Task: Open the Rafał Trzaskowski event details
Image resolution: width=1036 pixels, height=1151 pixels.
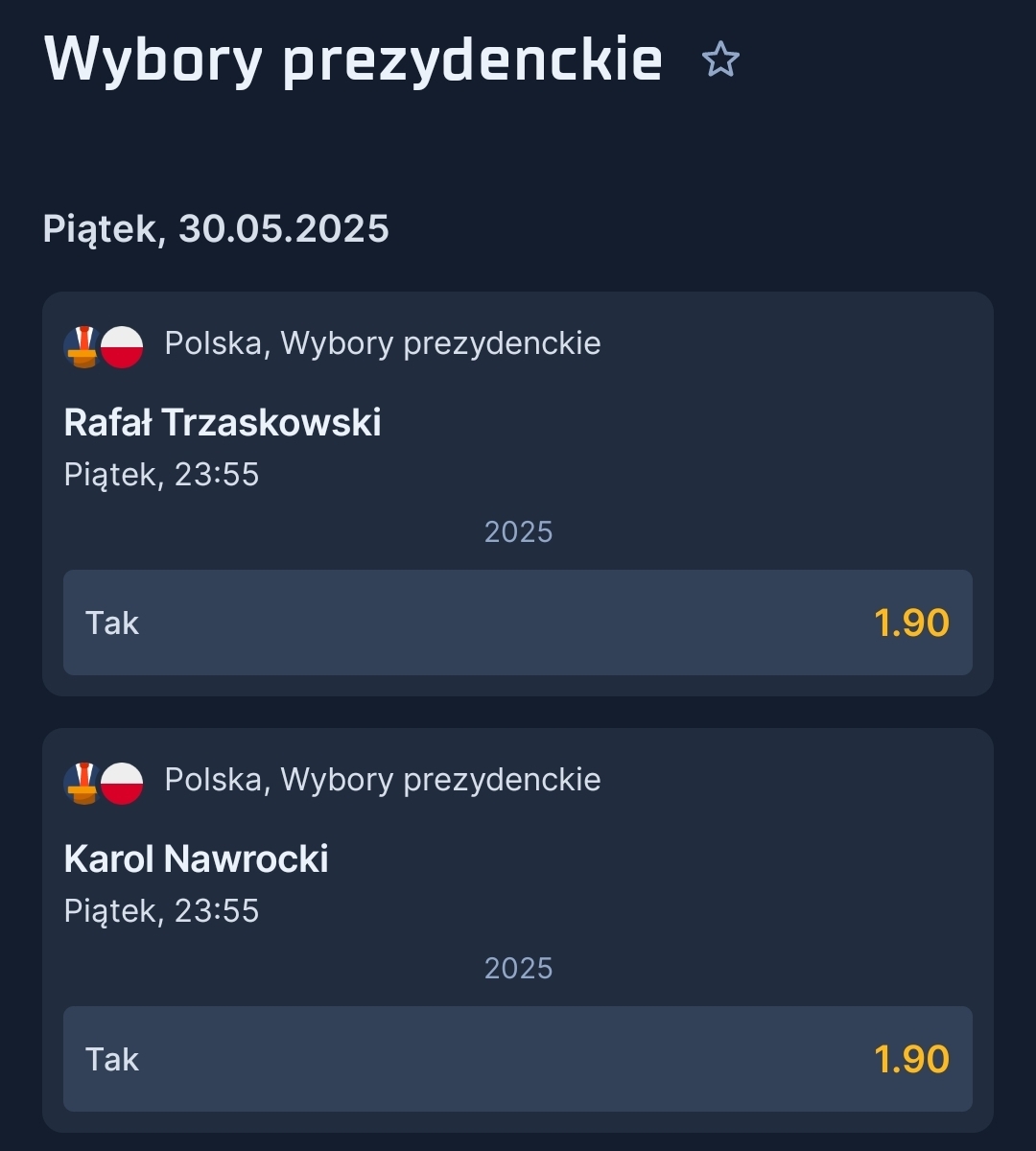Action: (223, 423)
